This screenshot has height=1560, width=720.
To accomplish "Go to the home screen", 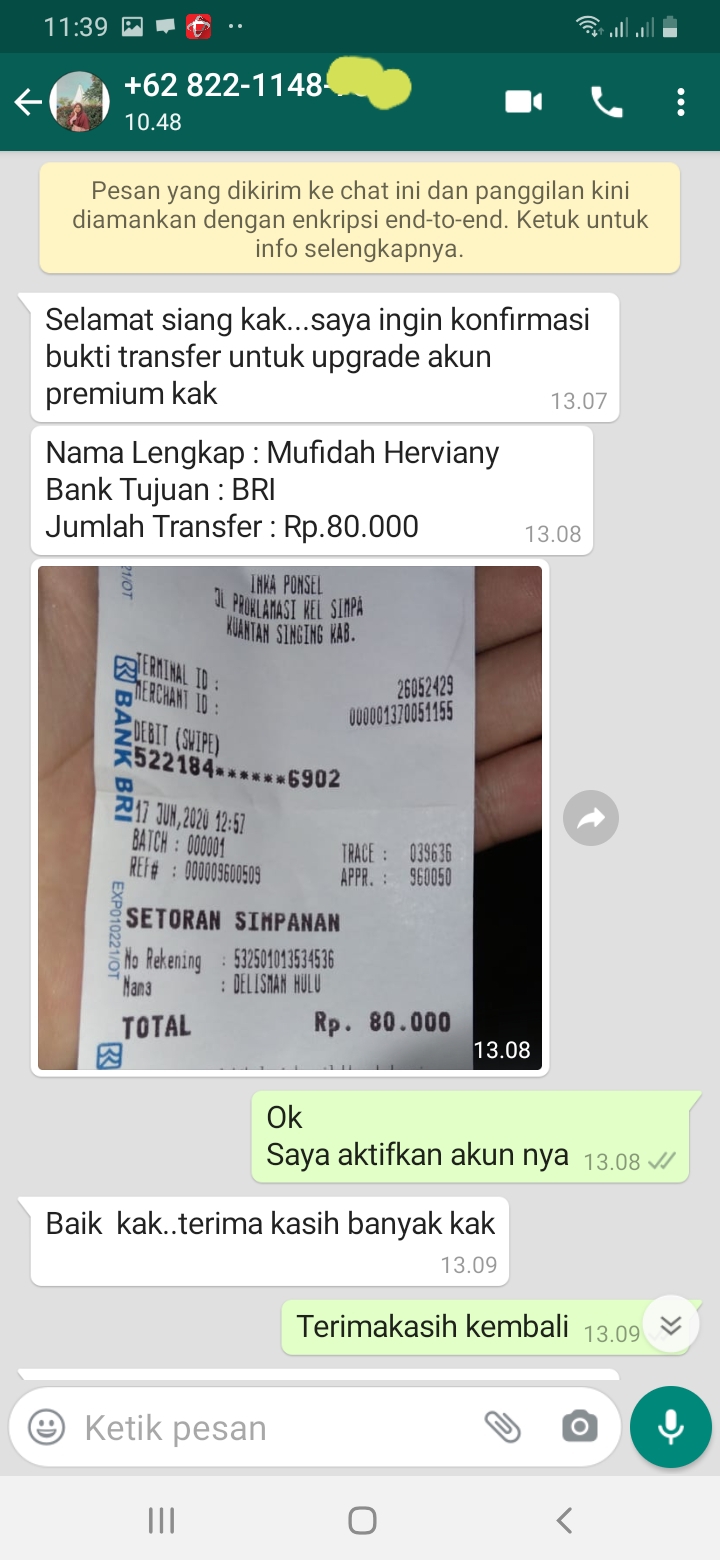I will tap(362, 1521).
